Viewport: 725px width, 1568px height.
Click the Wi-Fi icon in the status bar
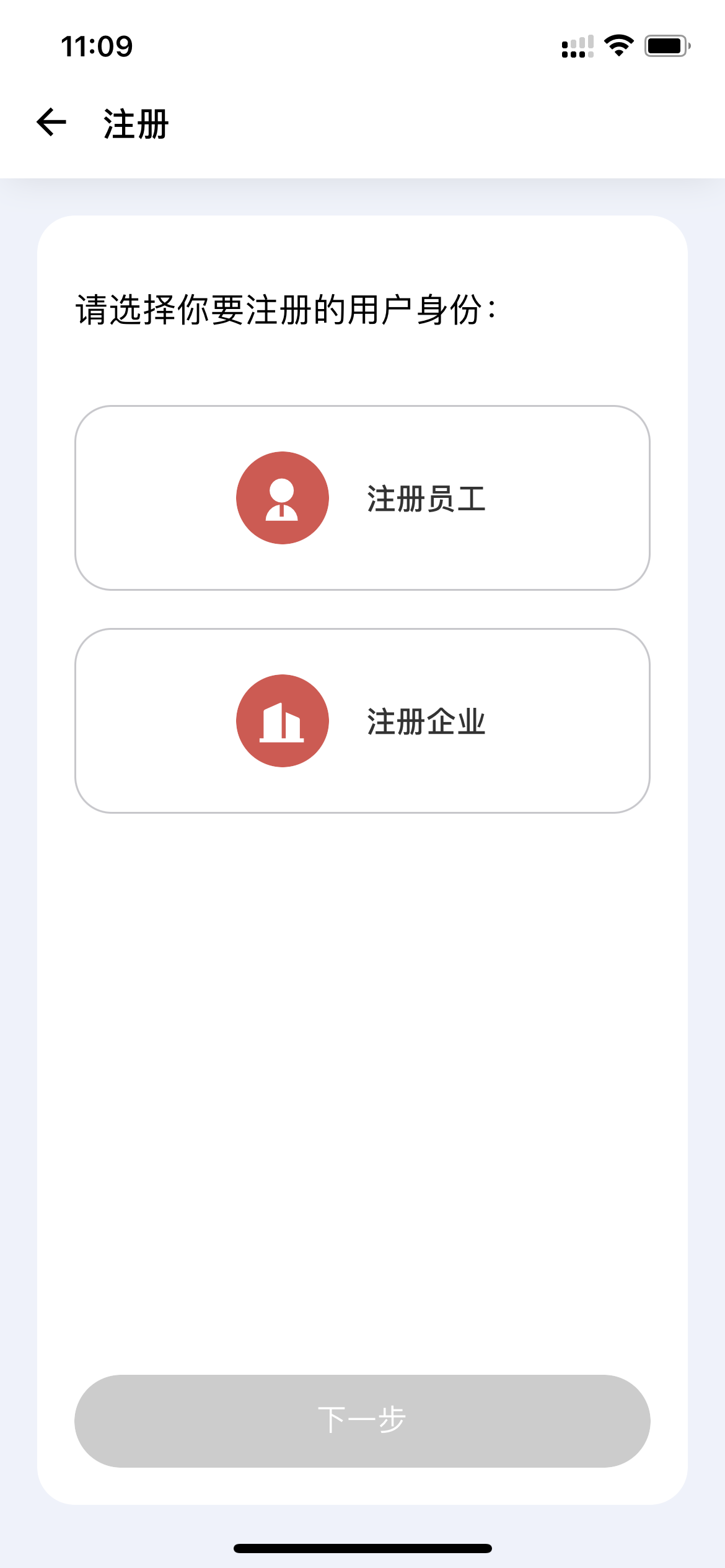click(x=617, y=45)
